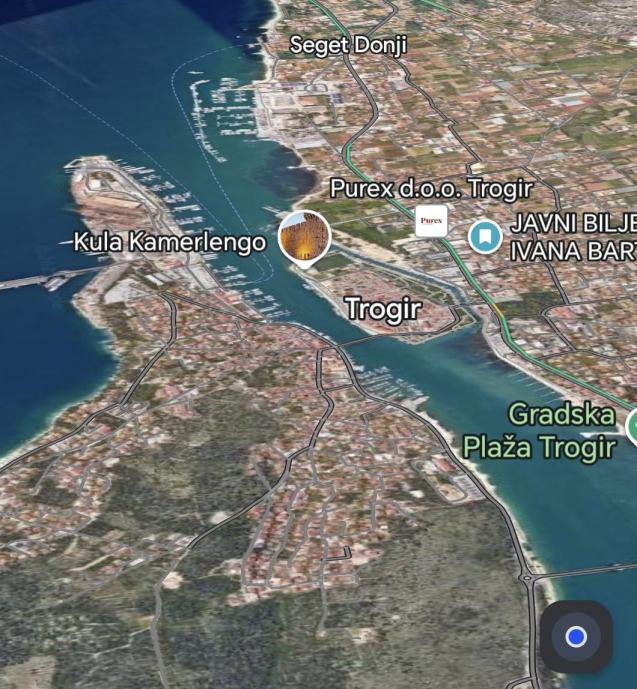
Task: Open the saved place bookmark marker
Action: tap(485, 237)
